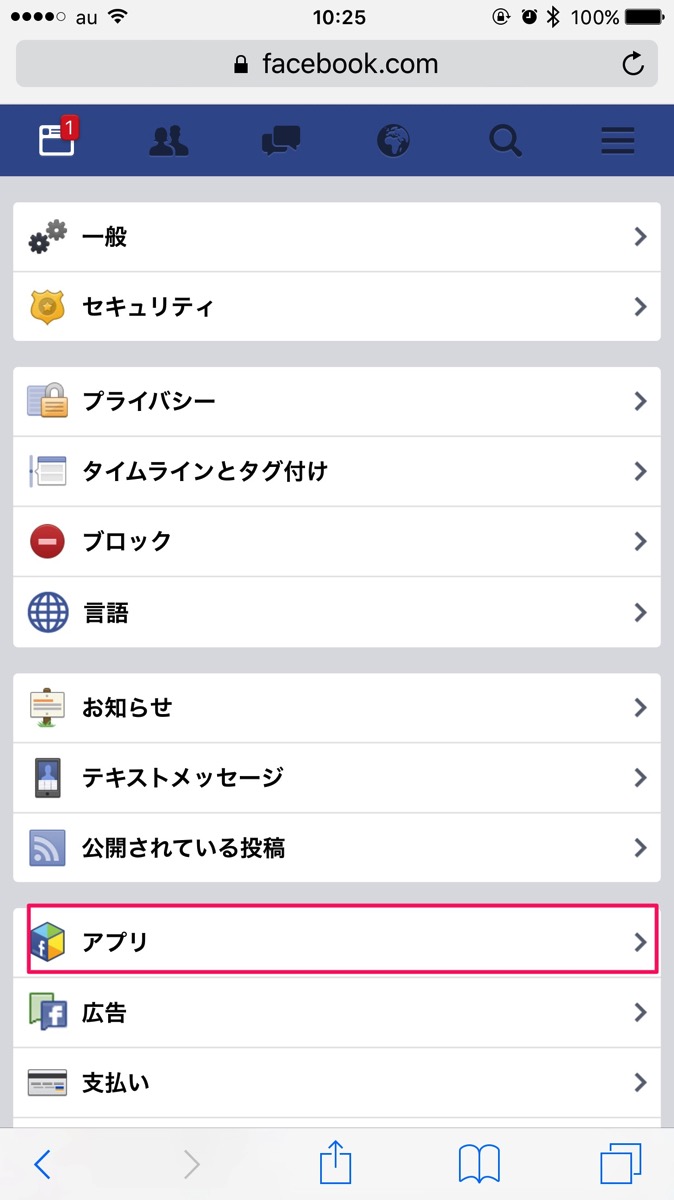Open the notifications globe icon

point(394,141)
